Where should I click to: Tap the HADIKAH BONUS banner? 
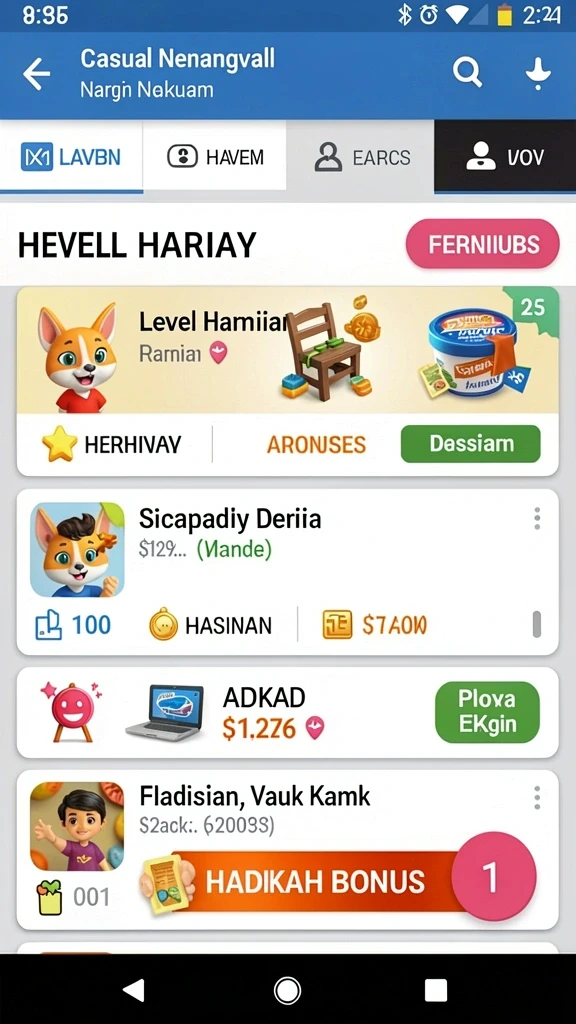click(307, 883)
